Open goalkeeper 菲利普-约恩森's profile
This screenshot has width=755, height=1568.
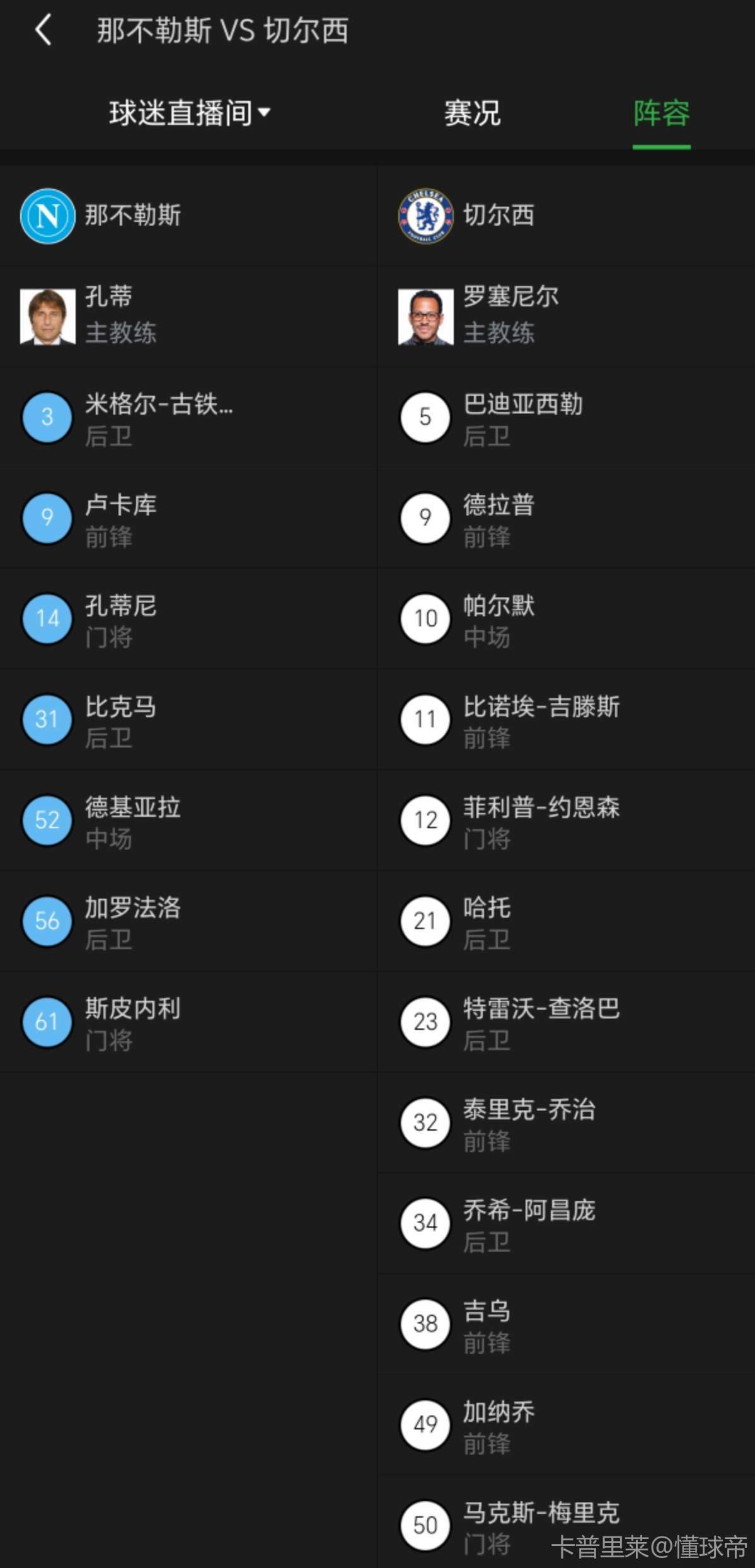click(x=541, y=821)
